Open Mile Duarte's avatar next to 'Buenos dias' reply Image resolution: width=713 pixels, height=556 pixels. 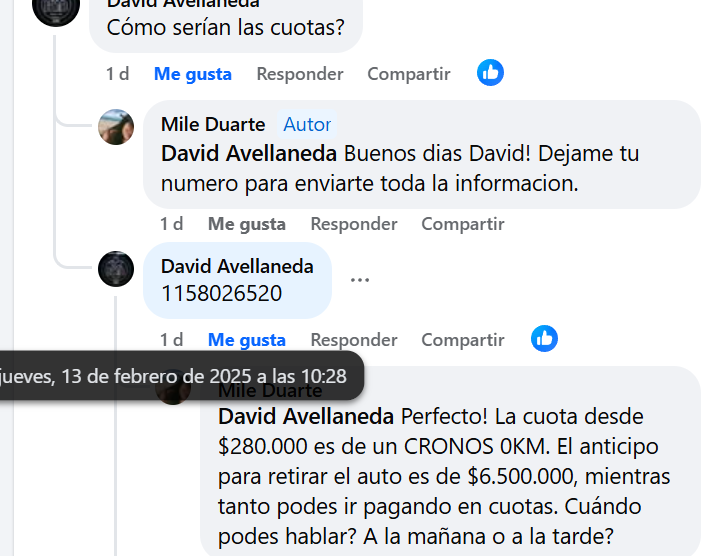[x=116, y=127]
